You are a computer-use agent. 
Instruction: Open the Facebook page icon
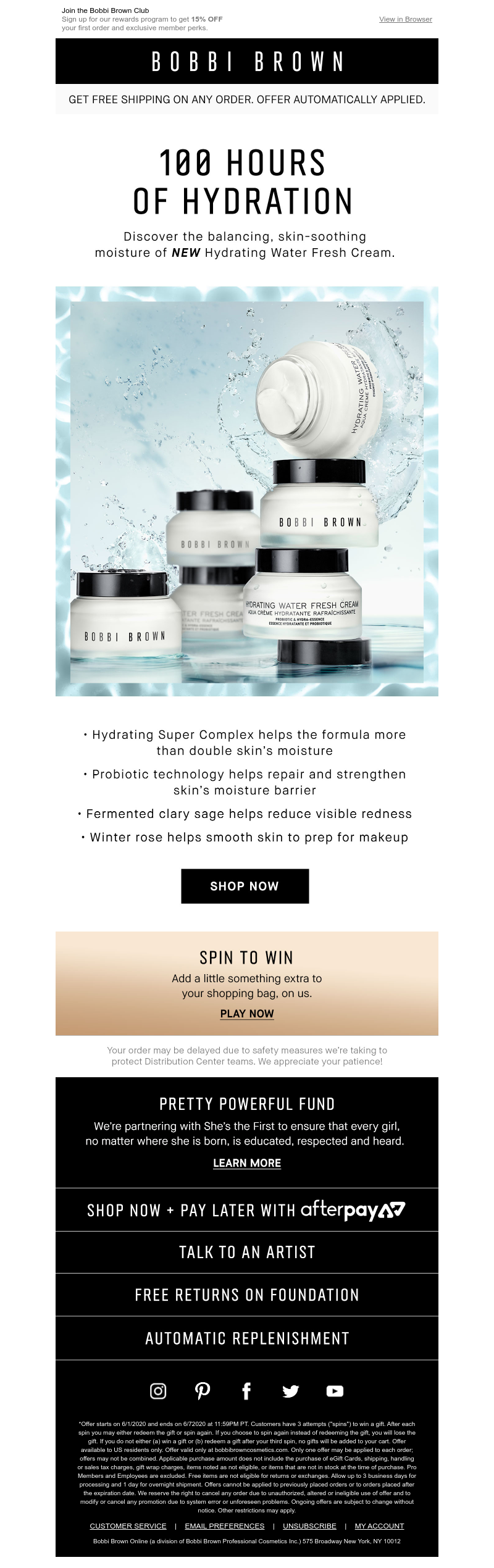pos(246,1391)
